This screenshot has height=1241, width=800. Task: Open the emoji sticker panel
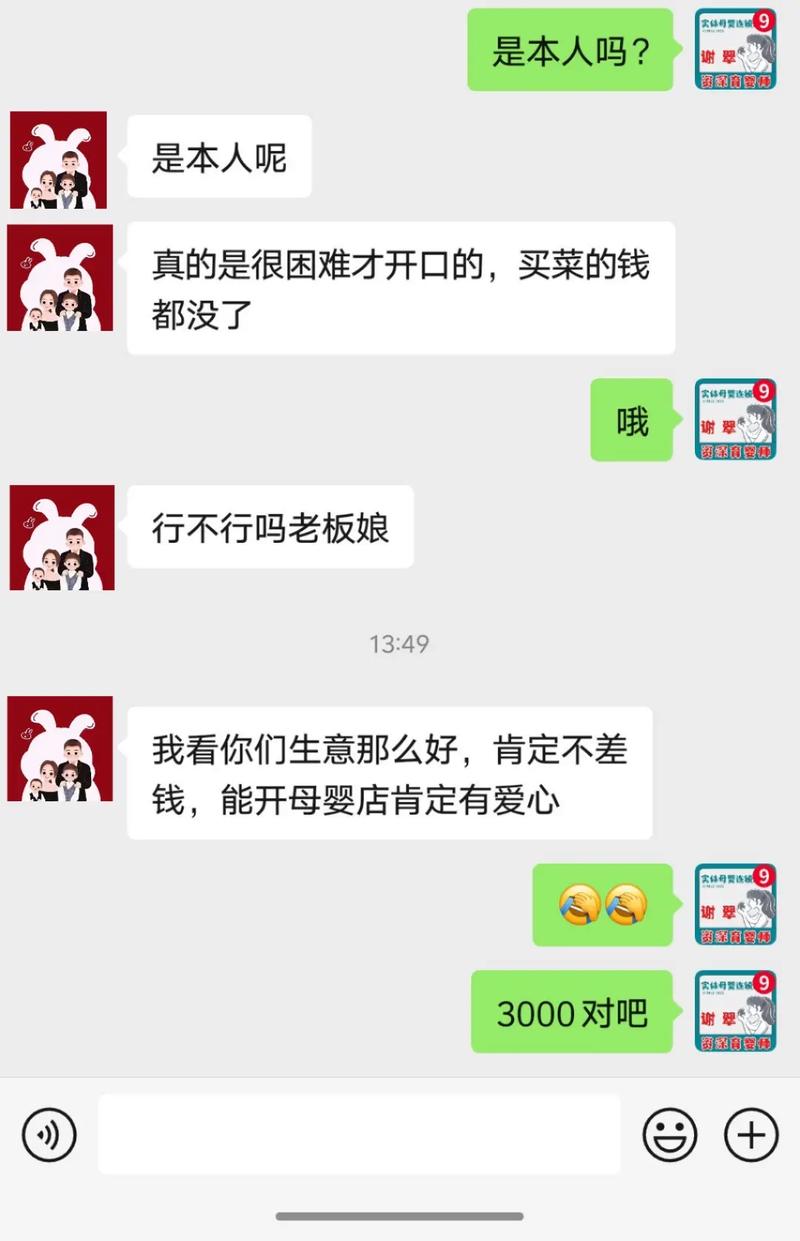pos(669,1134)
